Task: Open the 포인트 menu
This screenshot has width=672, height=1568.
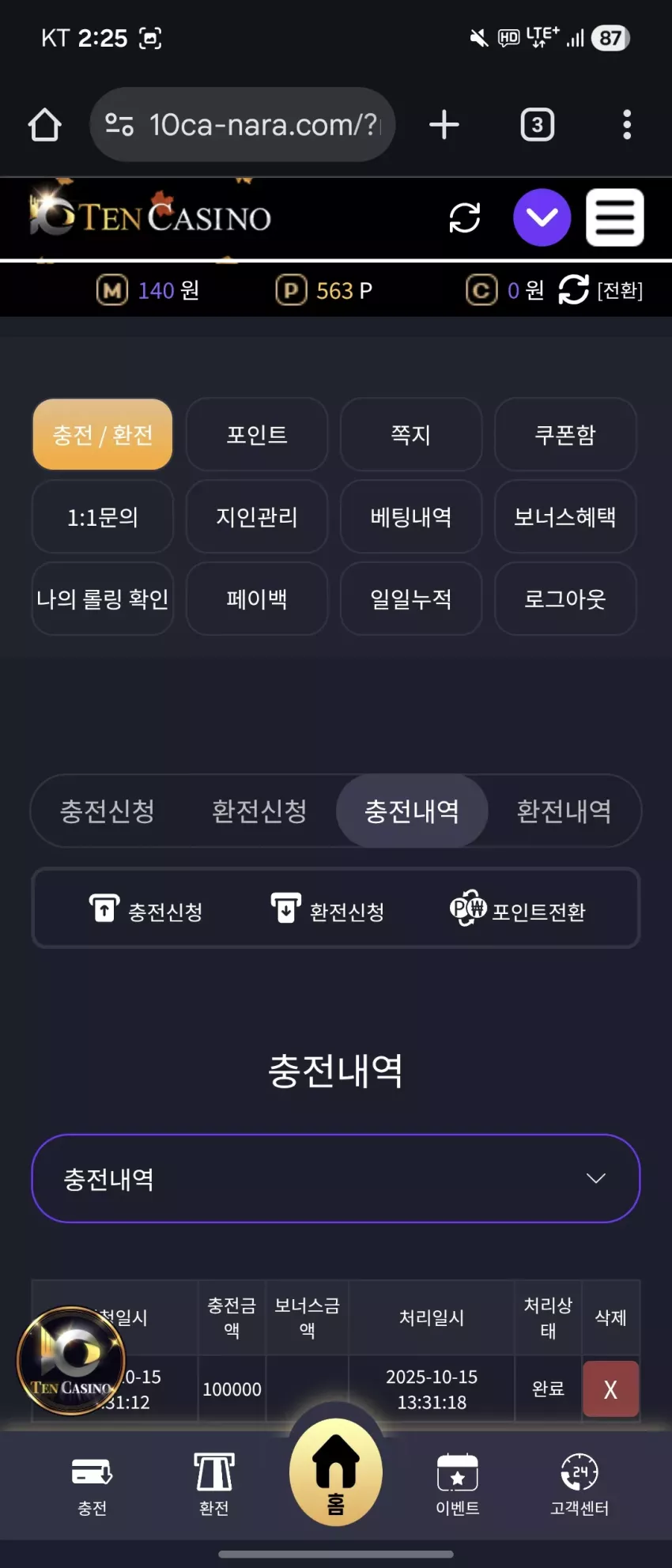Action: pyautogui.click(x=257, y=435)
